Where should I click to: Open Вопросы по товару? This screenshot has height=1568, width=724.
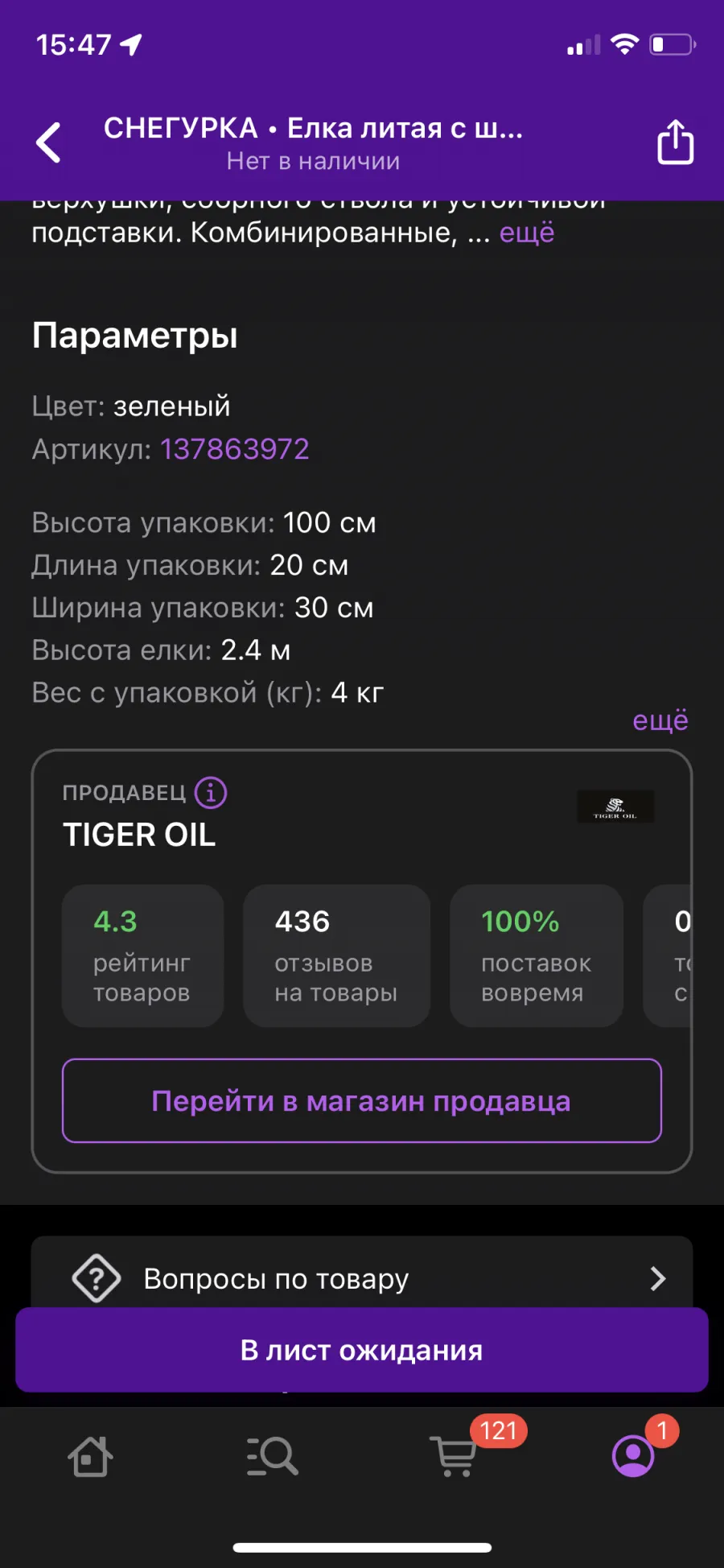[x=362, y=1277]
